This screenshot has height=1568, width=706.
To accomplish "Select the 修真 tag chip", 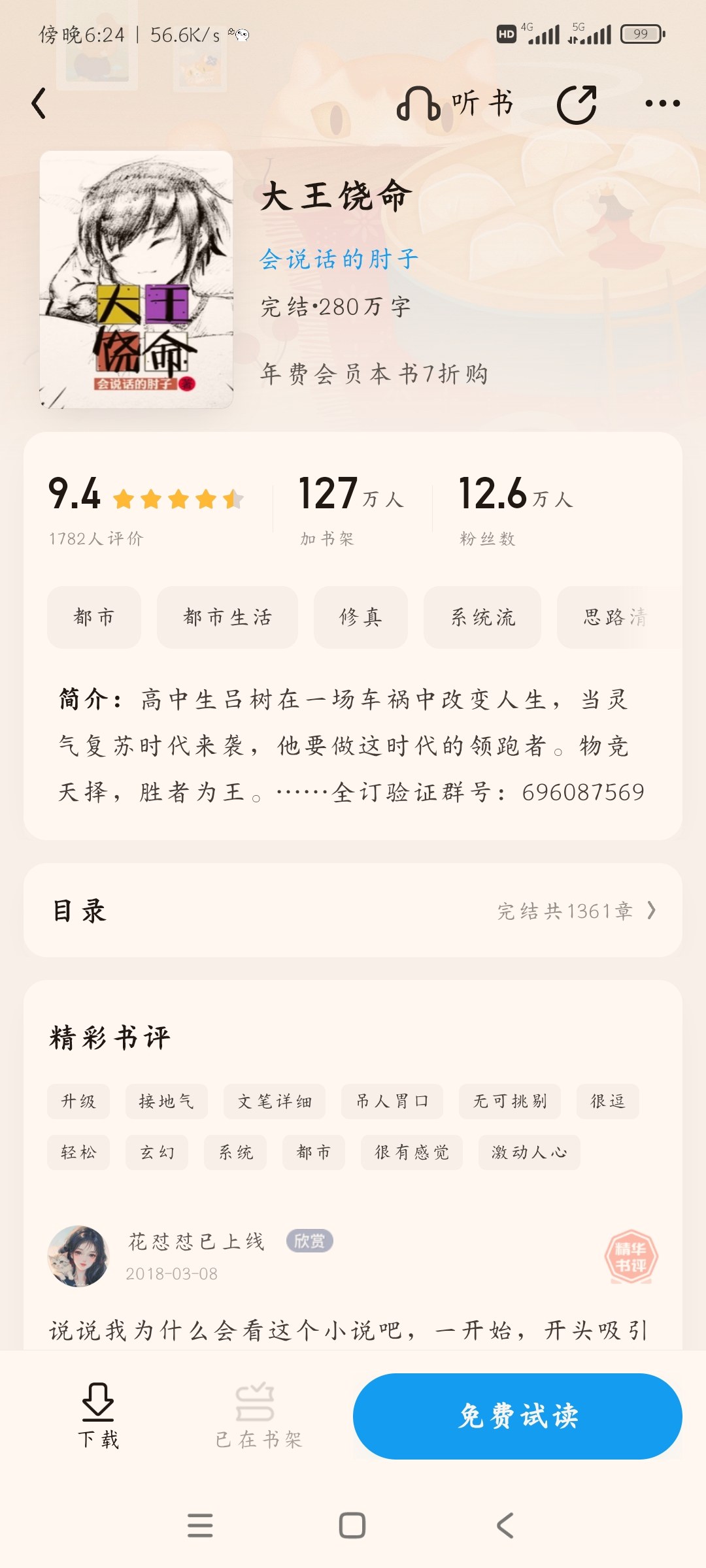I will click(361, 617).
